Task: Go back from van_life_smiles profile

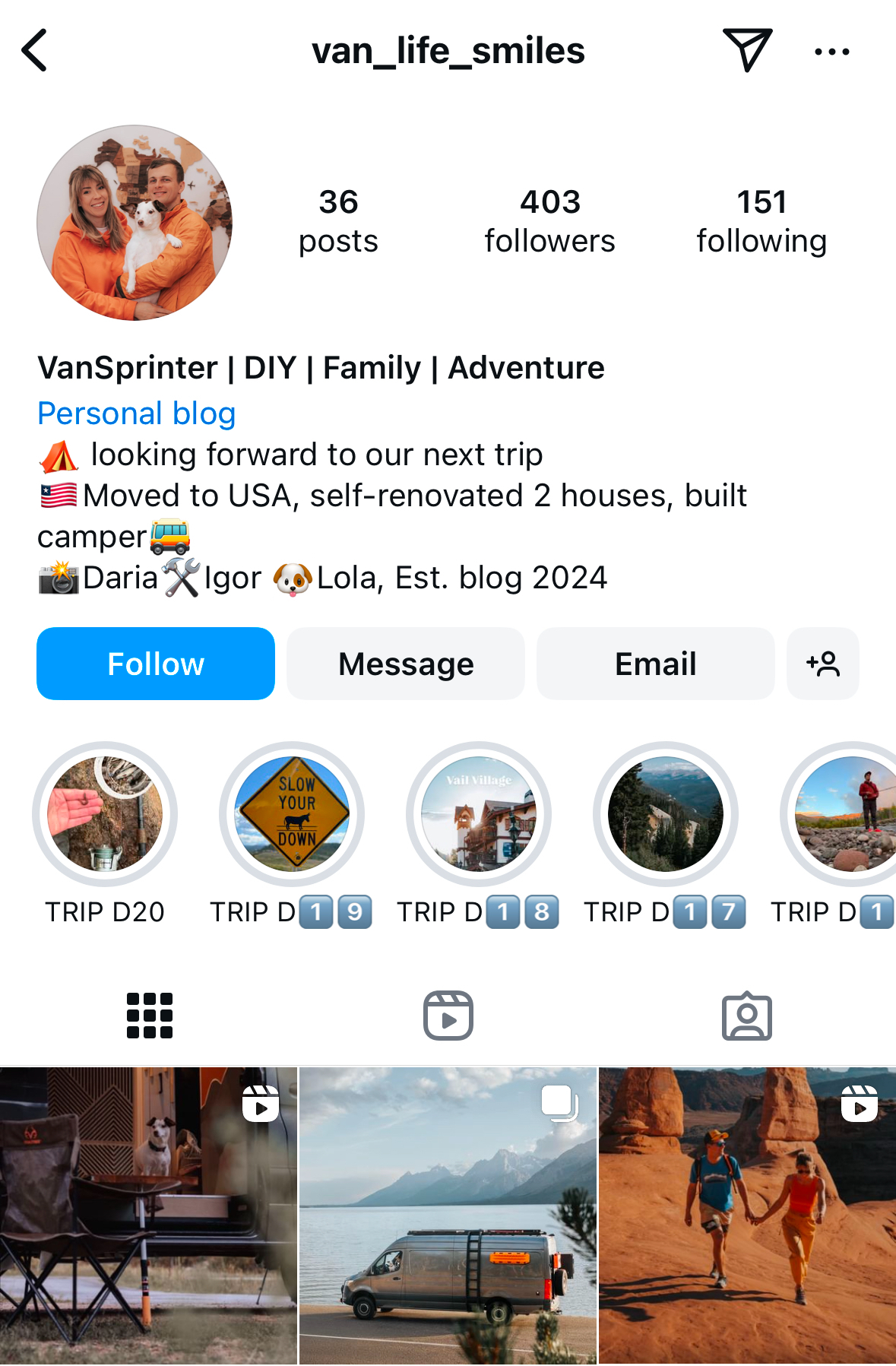Action: 35,51
